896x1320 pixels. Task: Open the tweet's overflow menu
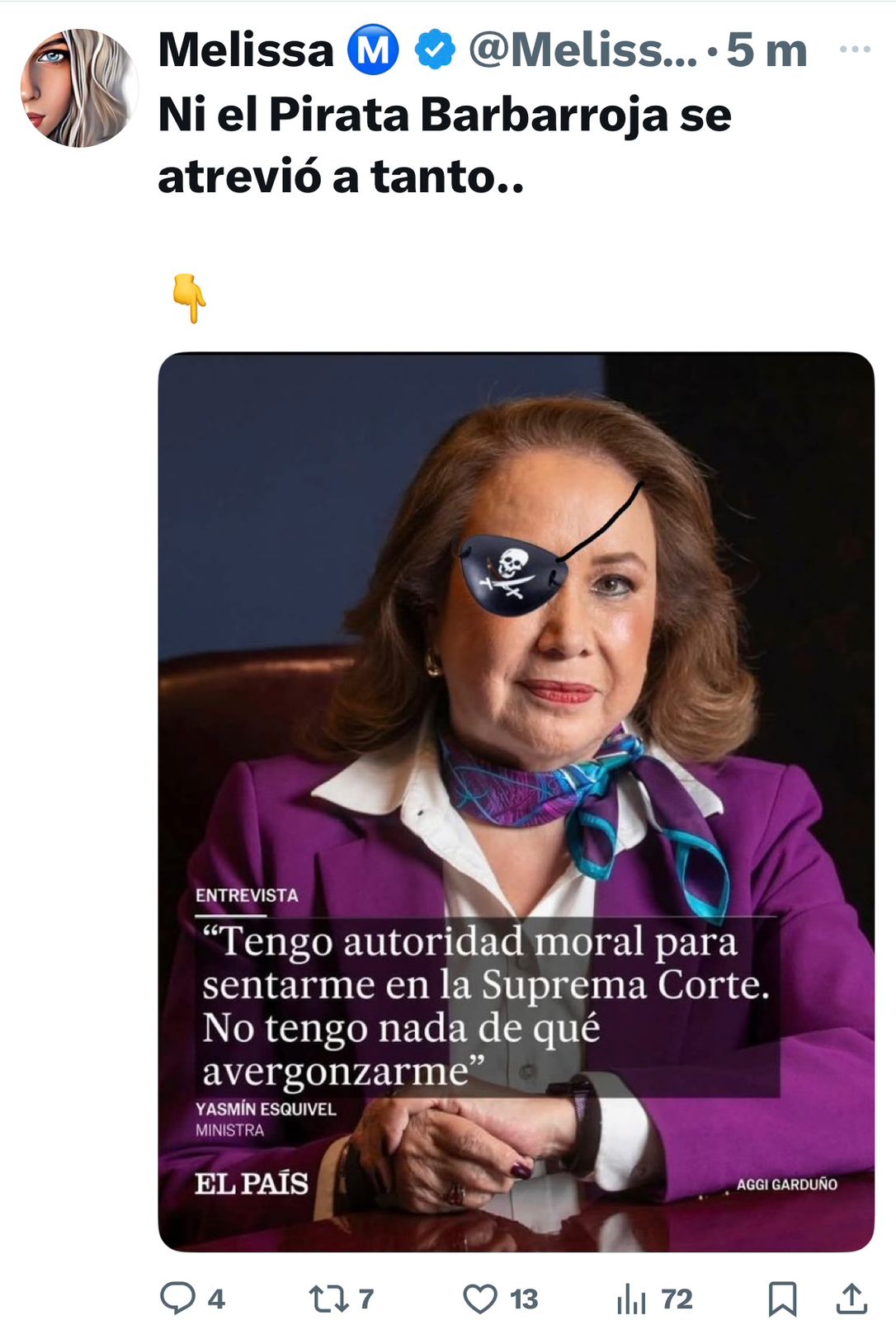point(854,49)
